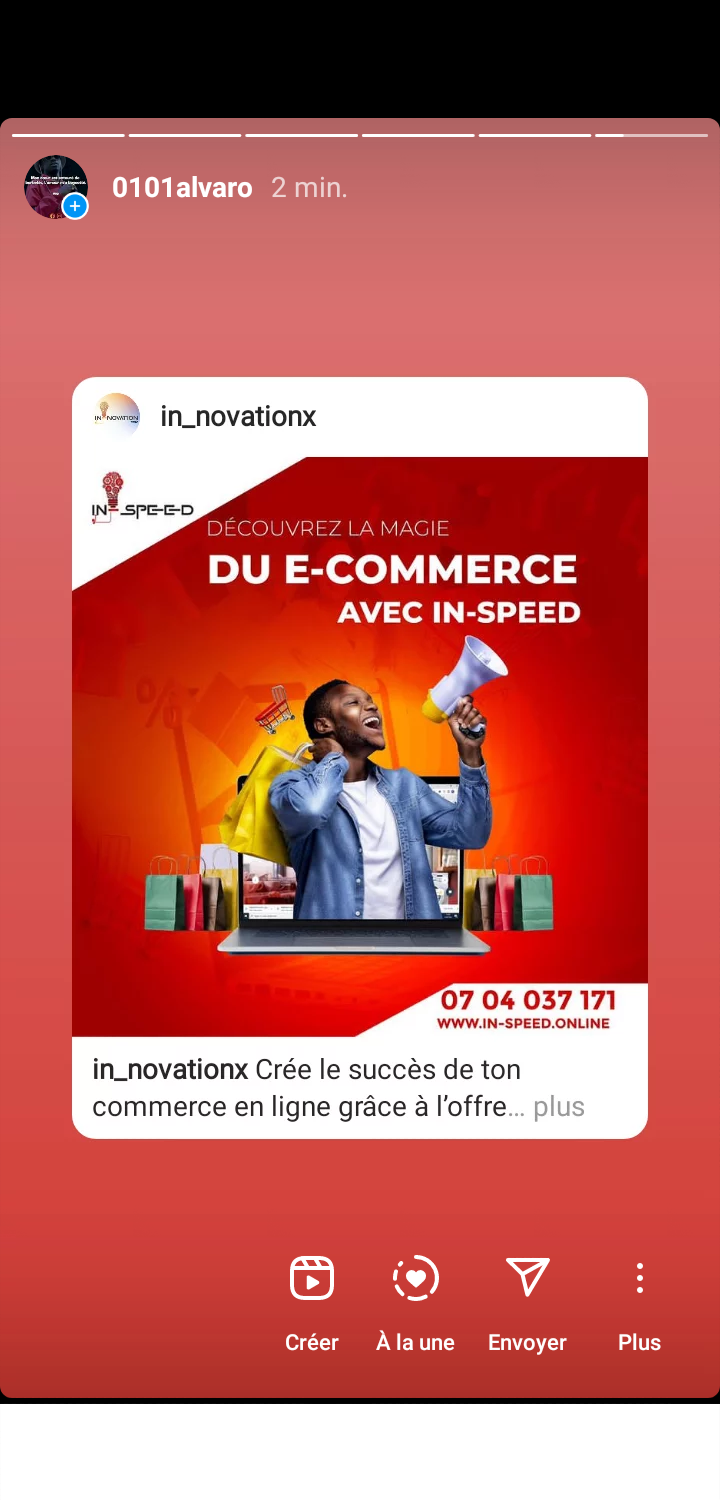Expand the caption with plus
The width and height of the screenshot is (720, 1500).
(x=559, y=1107)
